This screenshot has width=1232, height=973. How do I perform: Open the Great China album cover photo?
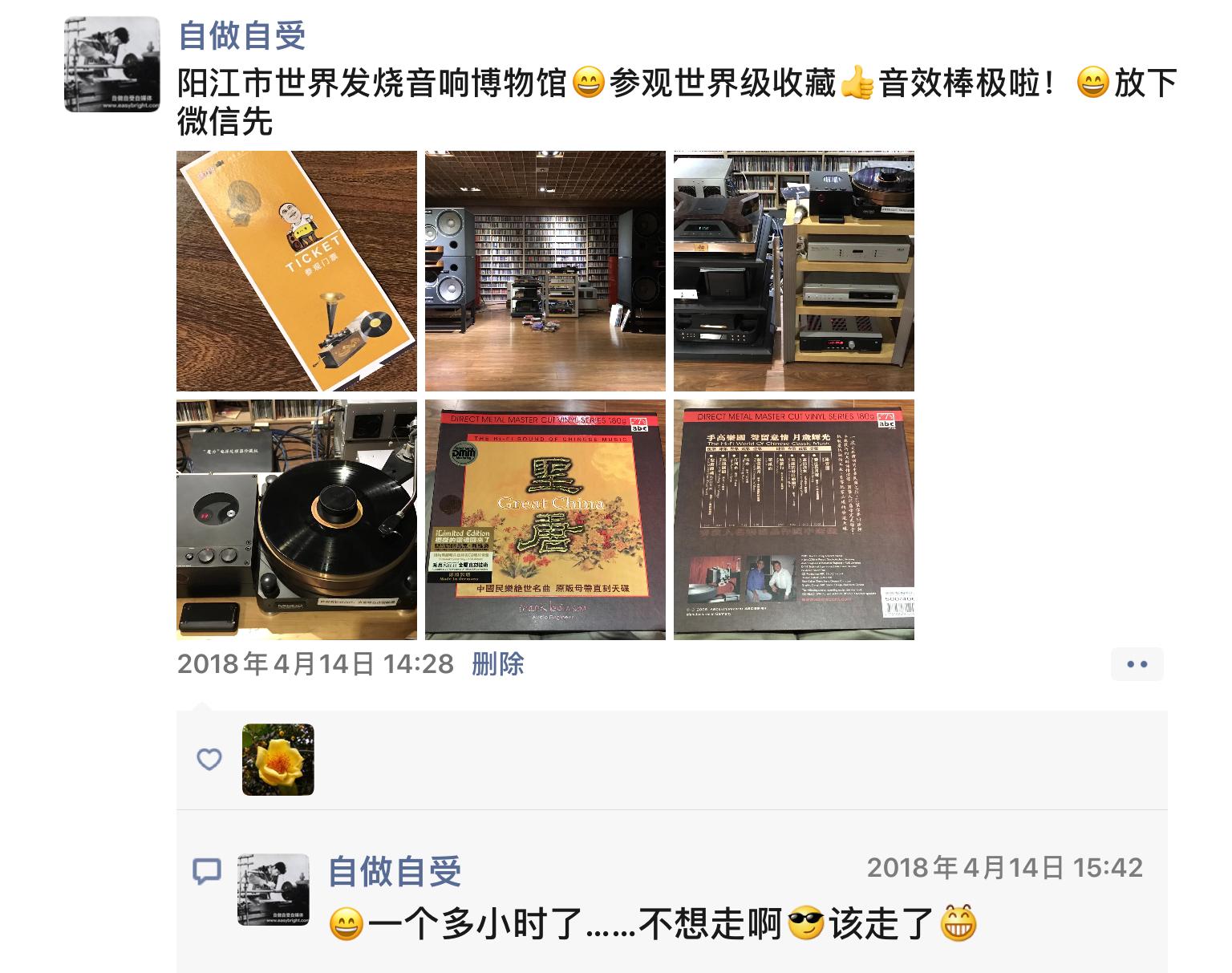545,519
